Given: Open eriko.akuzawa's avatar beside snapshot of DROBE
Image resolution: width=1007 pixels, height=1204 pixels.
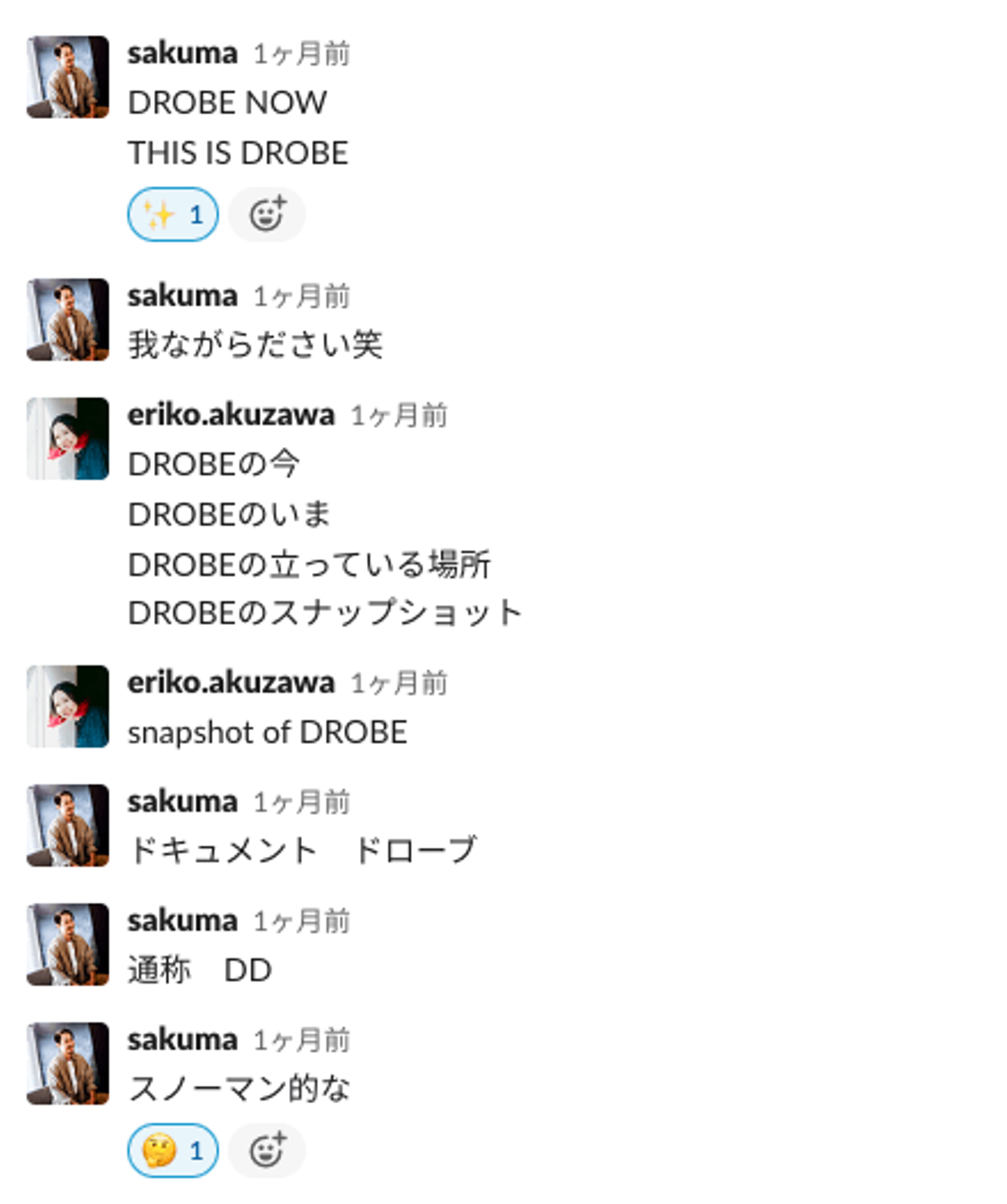Looking at the screenshot, I should click(68, 706).
